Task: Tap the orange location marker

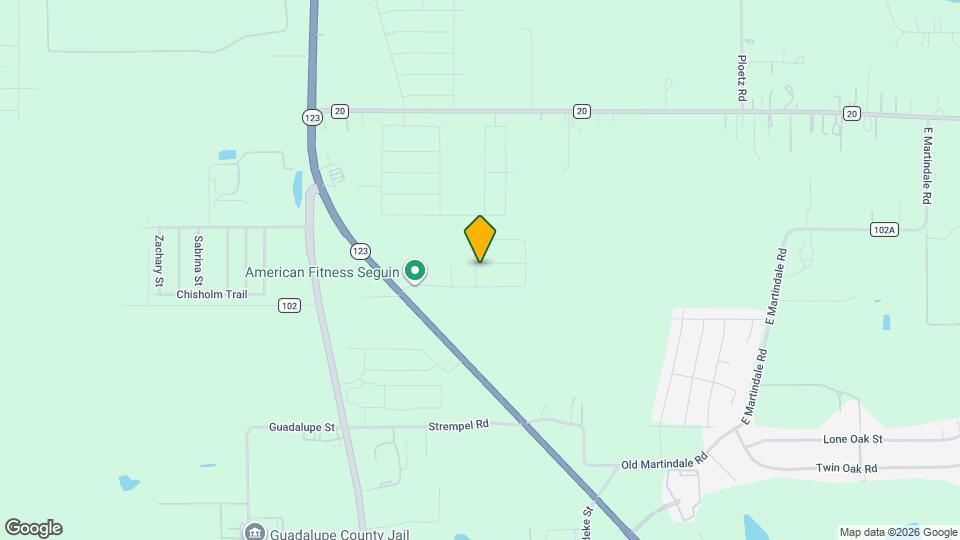Action: pyautogui.click(x=480, y=238)
